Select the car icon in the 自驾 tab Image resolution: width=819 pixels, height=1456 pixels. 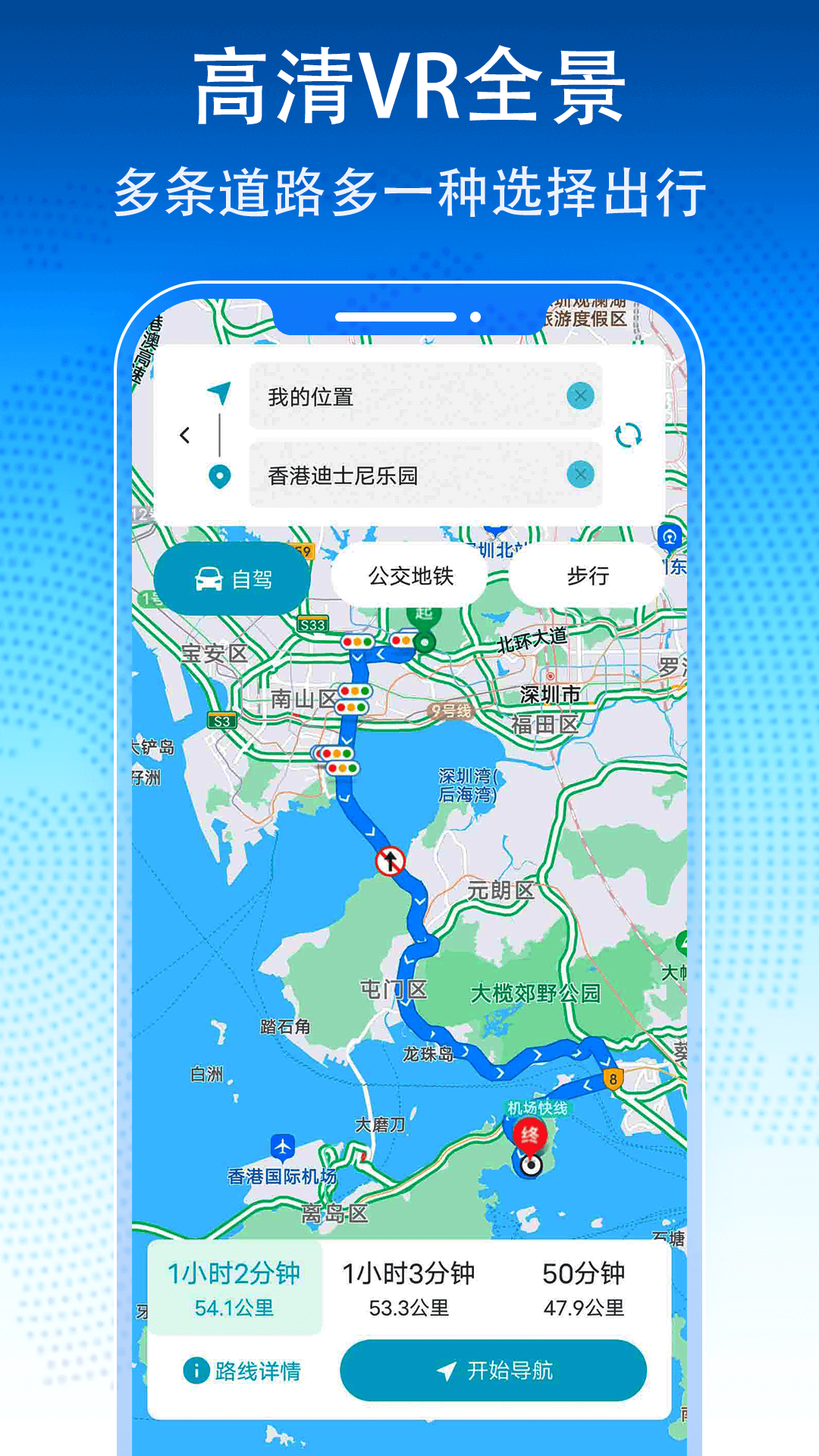pos(210,578)
